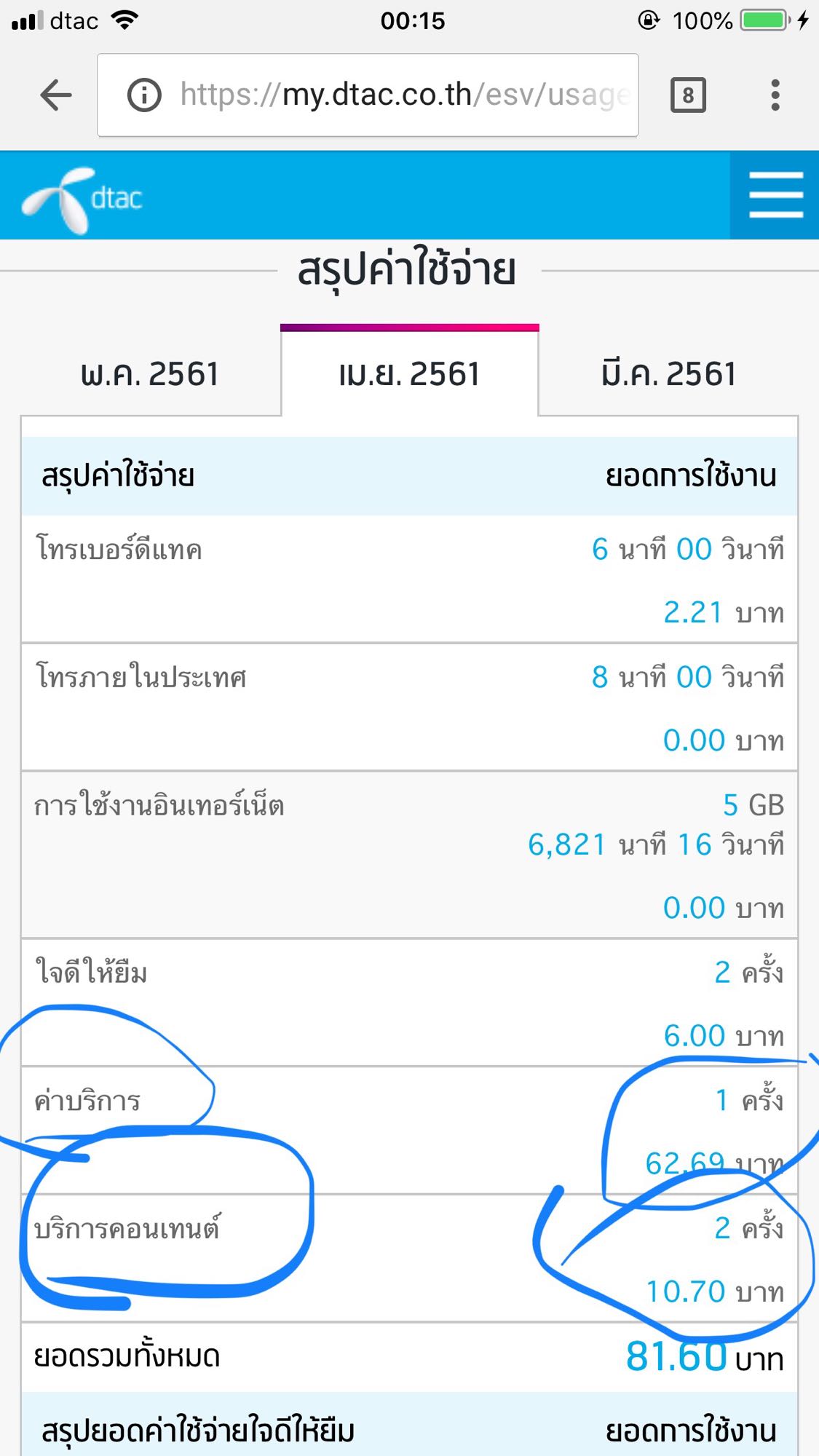Tap the my.dtac.co.th address bar
This screenshot has height=1456, width=819.
(368, 95)
